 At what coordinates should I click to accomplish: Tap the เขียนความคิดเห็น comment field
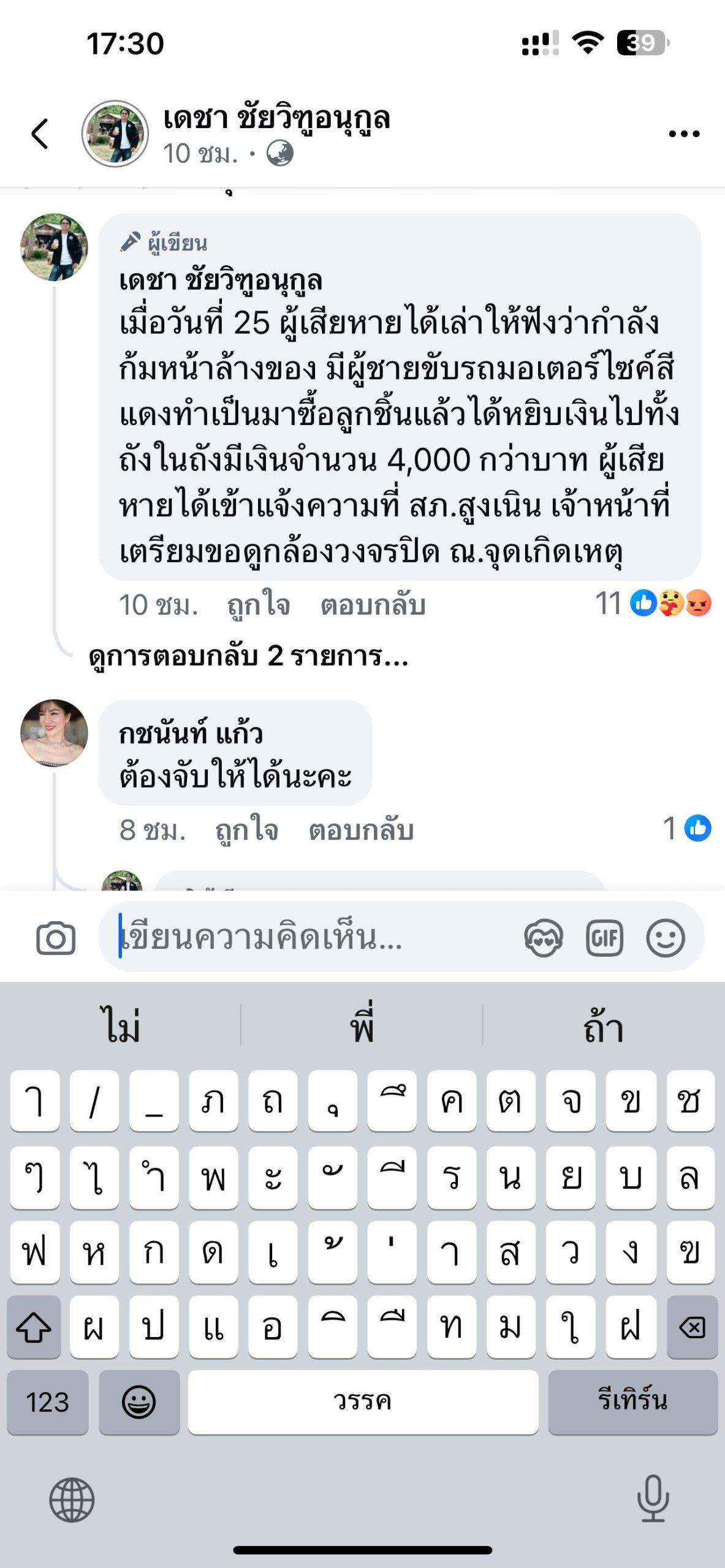click(x=306, y=937)
